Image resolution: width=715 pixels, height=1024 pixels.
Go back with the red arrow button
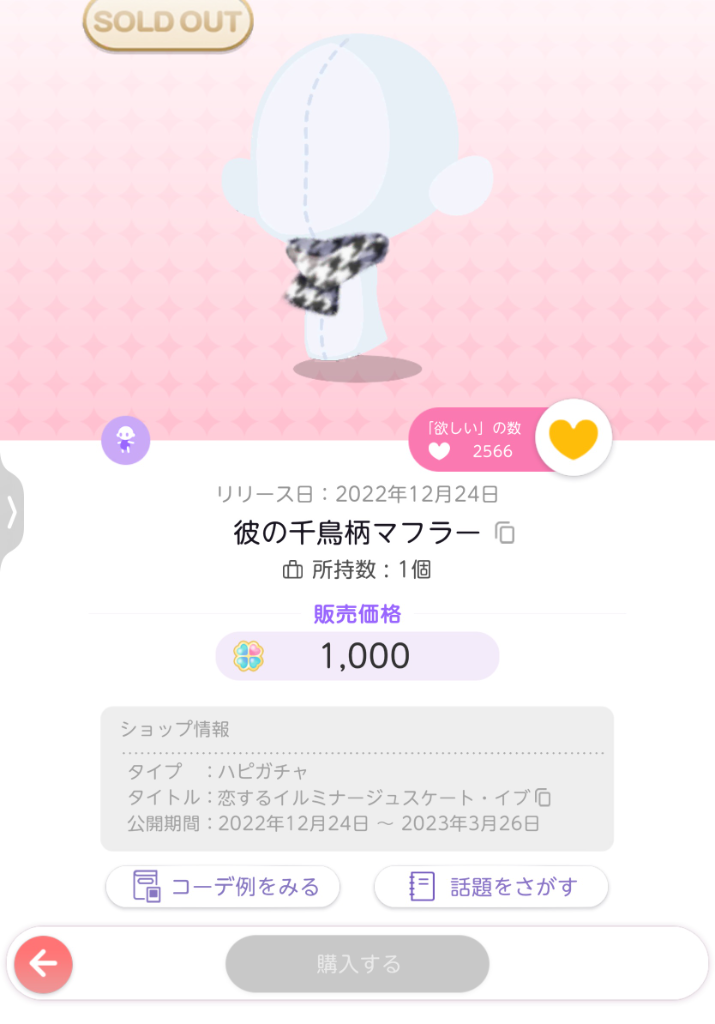point(43,964)
